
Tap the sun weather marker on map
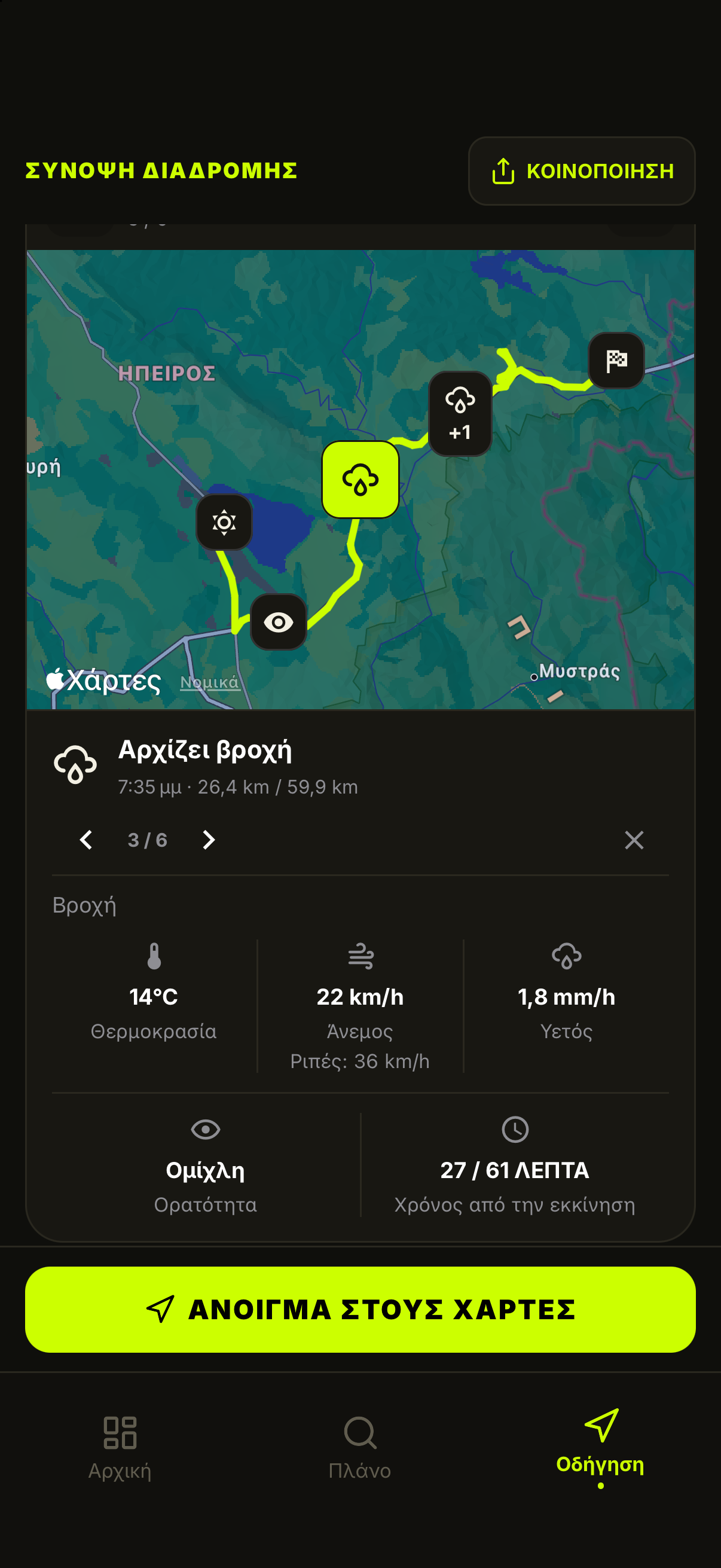point(224,522)
